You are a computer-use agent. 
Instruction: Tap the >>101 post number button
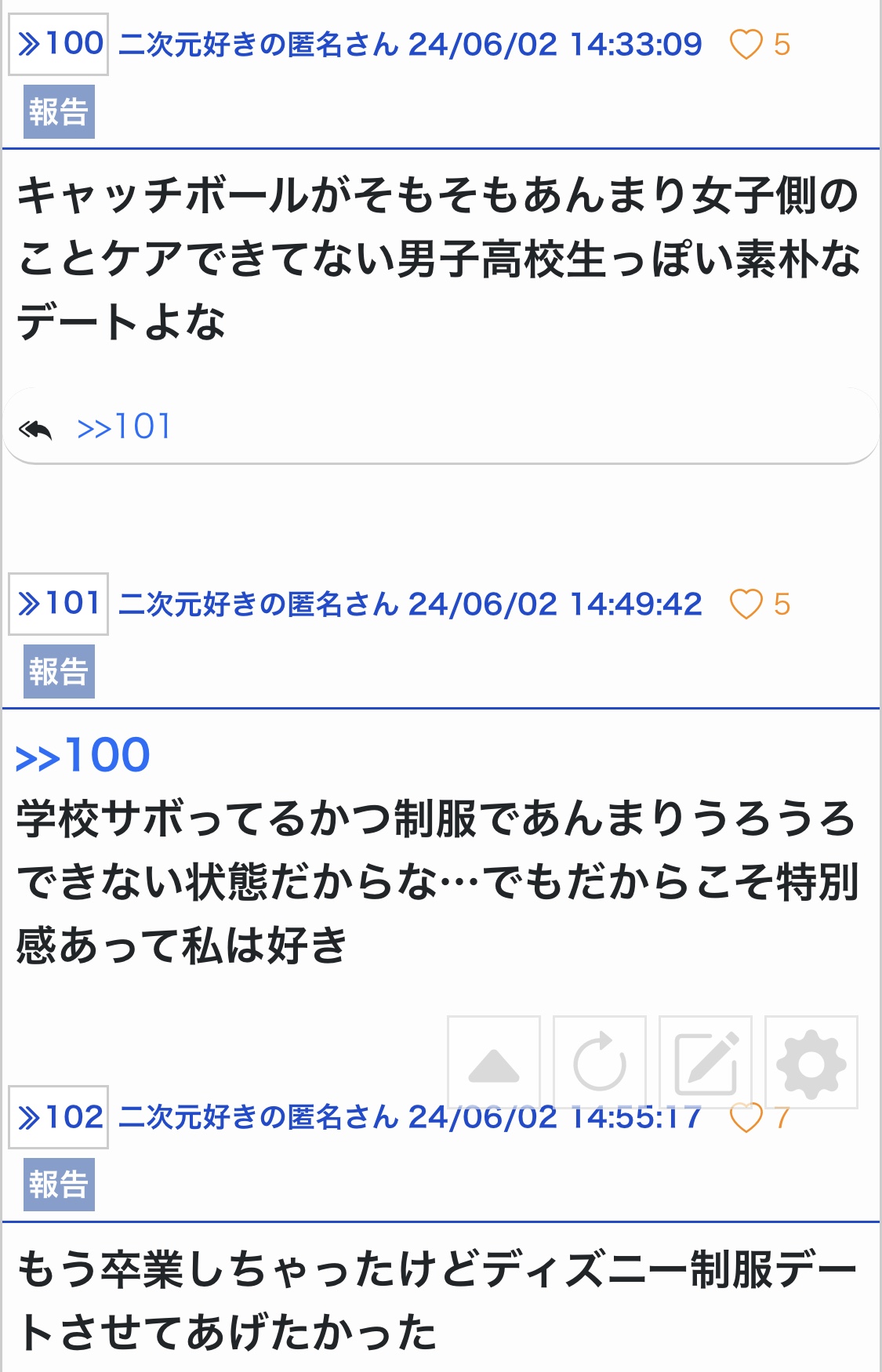point(59,604)
